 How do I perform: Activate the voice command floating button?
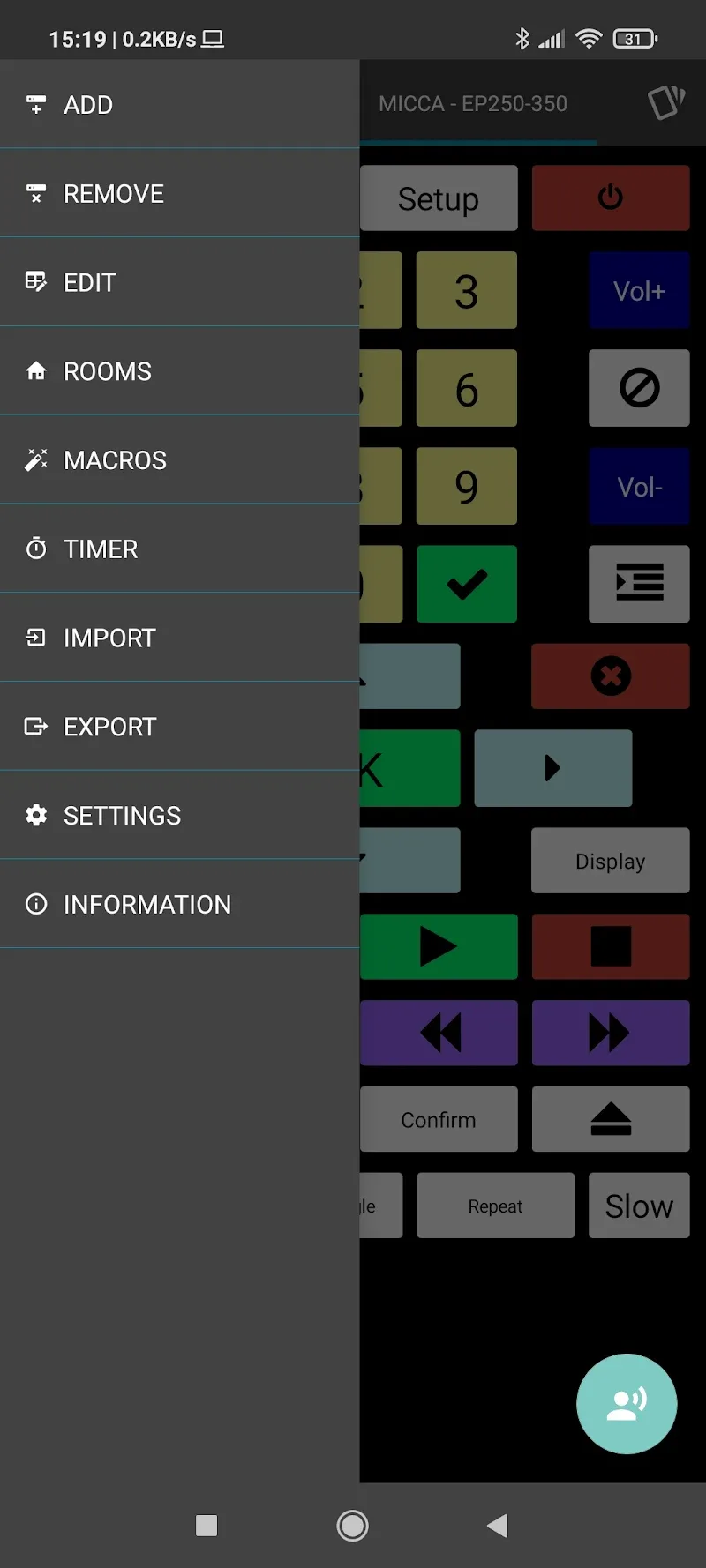[x=627, y=1403]
